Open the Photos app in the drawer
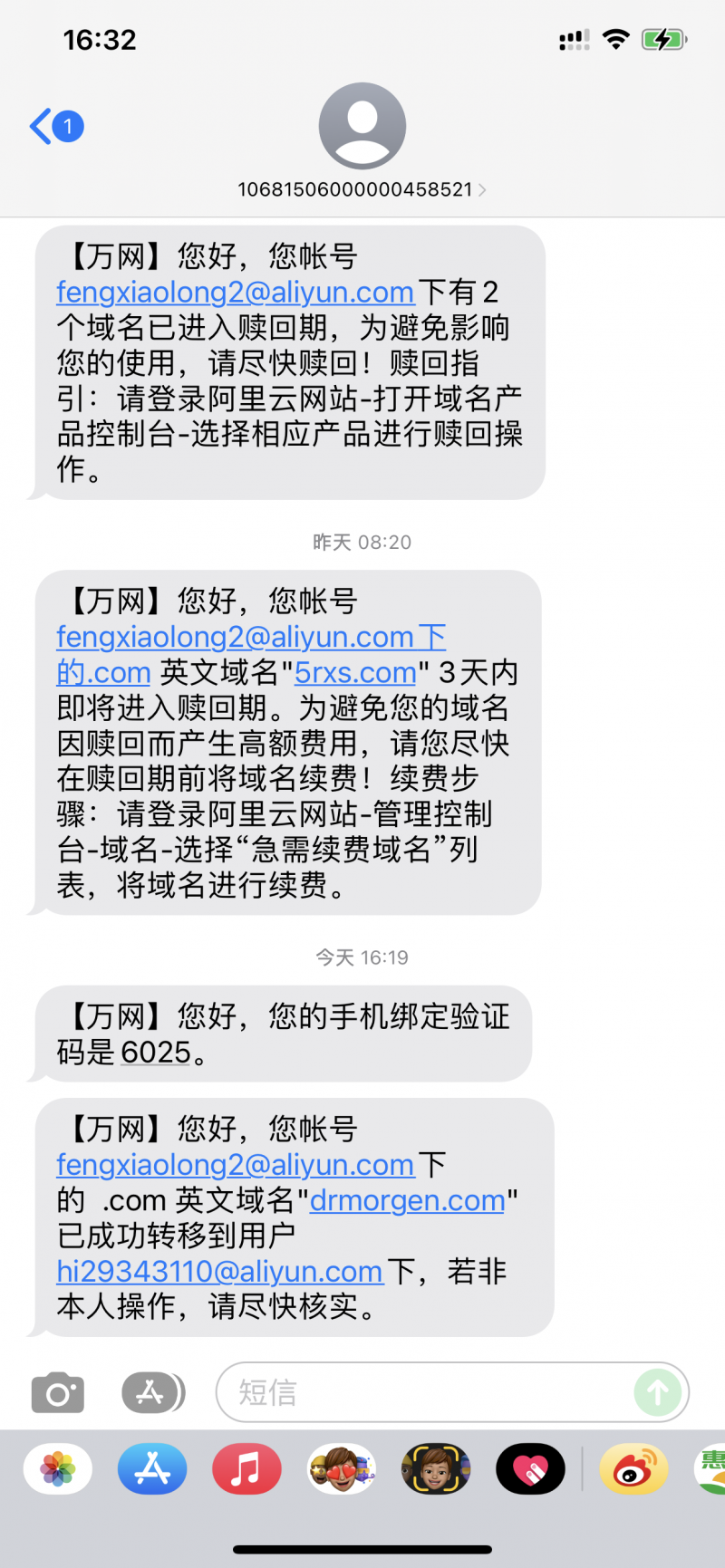 (x=58, y=1468)
